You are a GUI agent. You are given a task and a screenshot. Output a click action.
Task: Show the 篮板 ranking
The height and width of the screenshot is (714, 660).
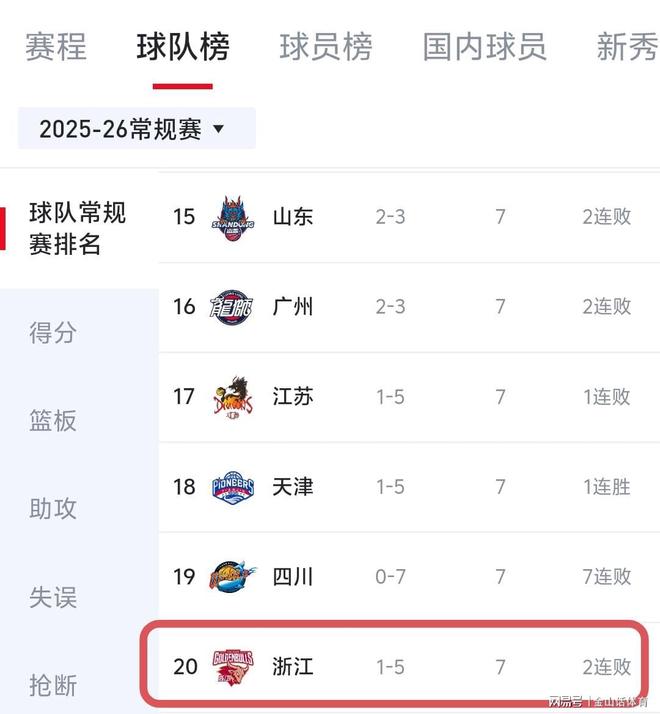(53, 421)
